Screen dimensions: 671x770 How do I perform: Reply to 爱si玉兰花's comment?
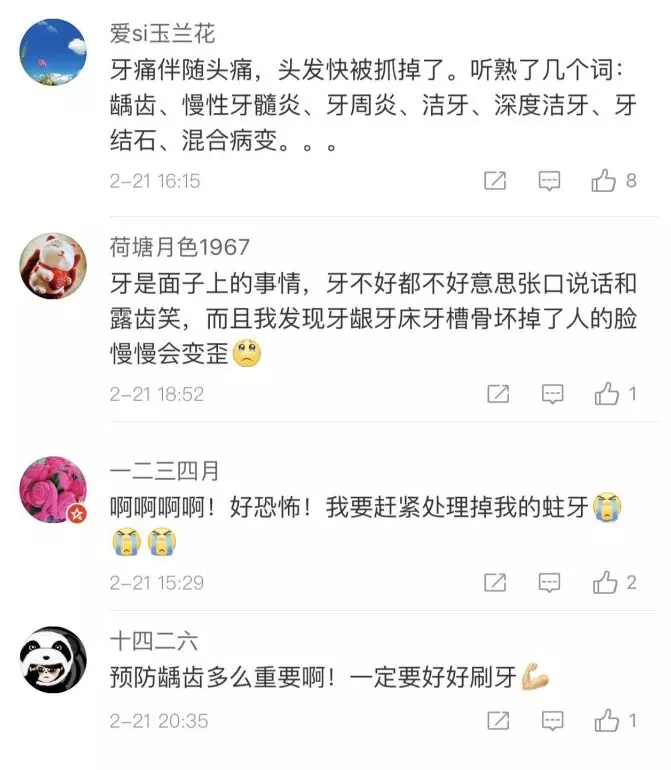(x=550, y=181)
